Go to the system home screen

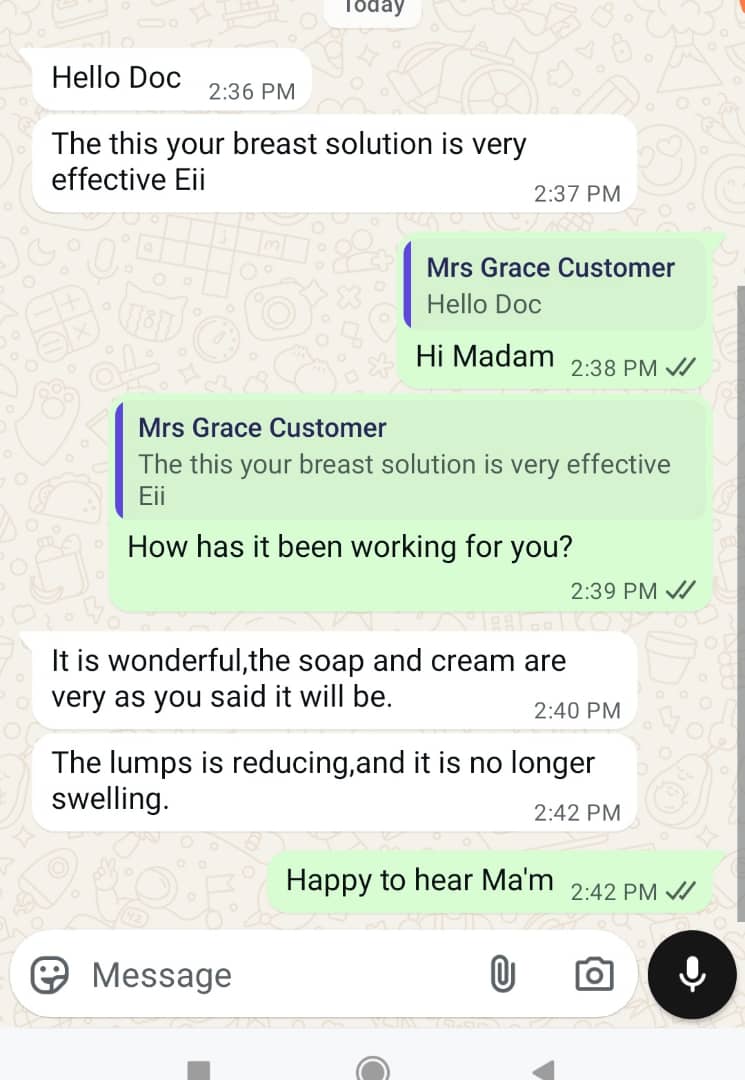click(373, 1068)
